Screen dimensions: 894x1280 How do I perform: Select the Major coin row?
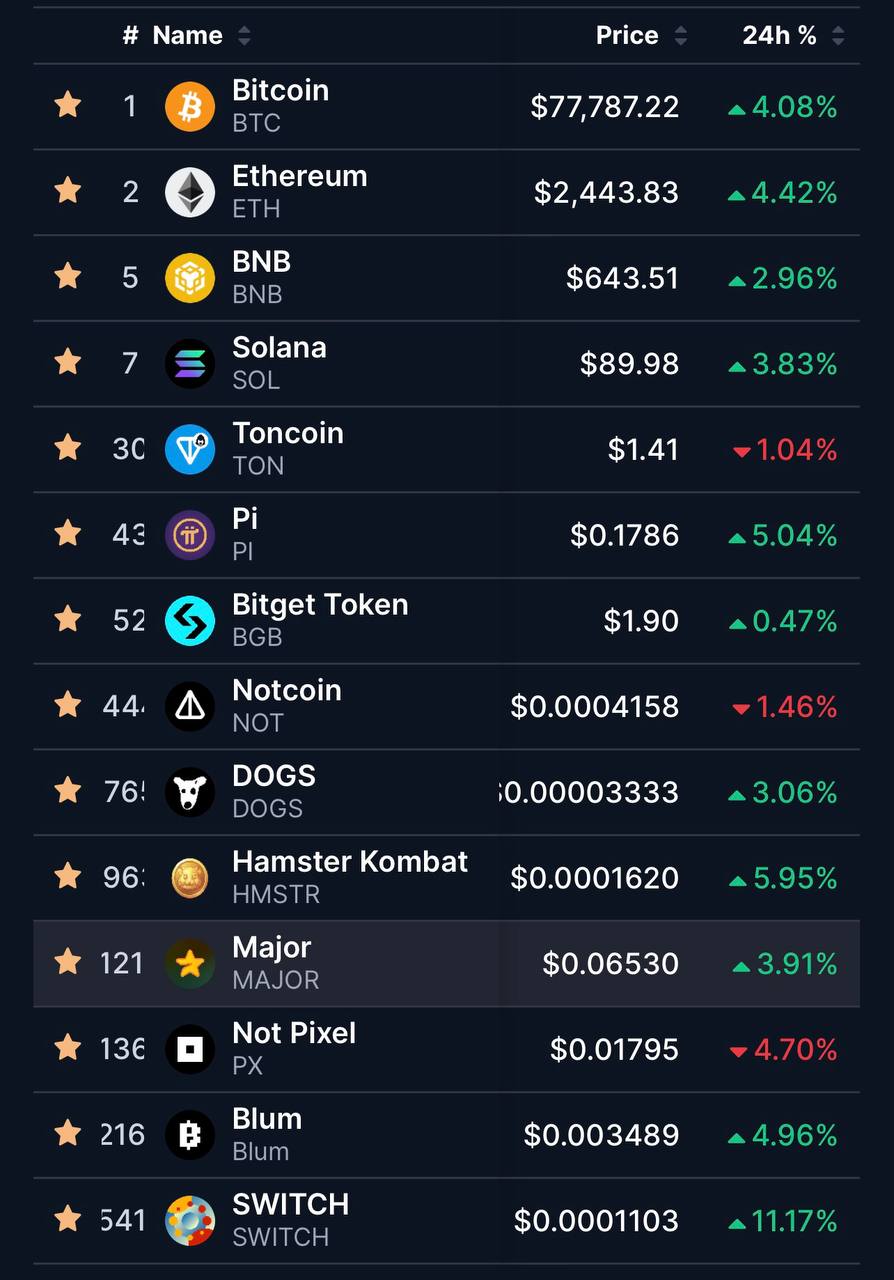(272, 948)
